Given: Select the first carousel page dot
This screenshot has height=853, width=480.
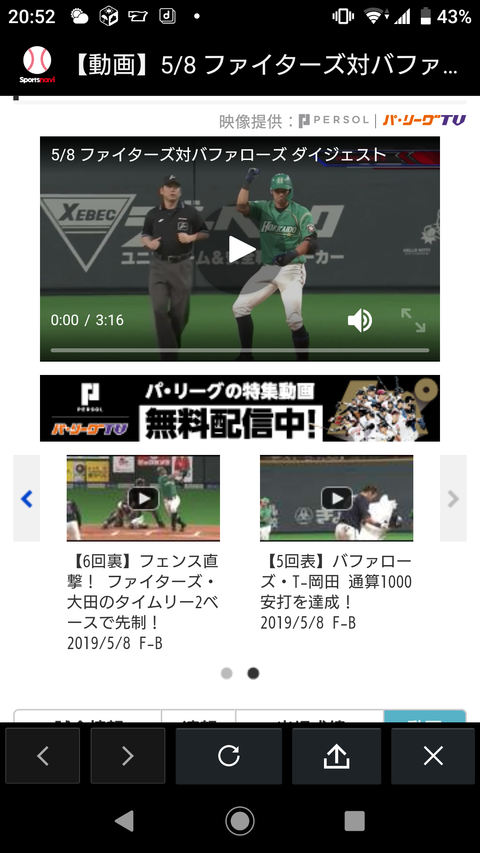Looking at the screenshot, I should pyautogui.click(x=226, y=673).
